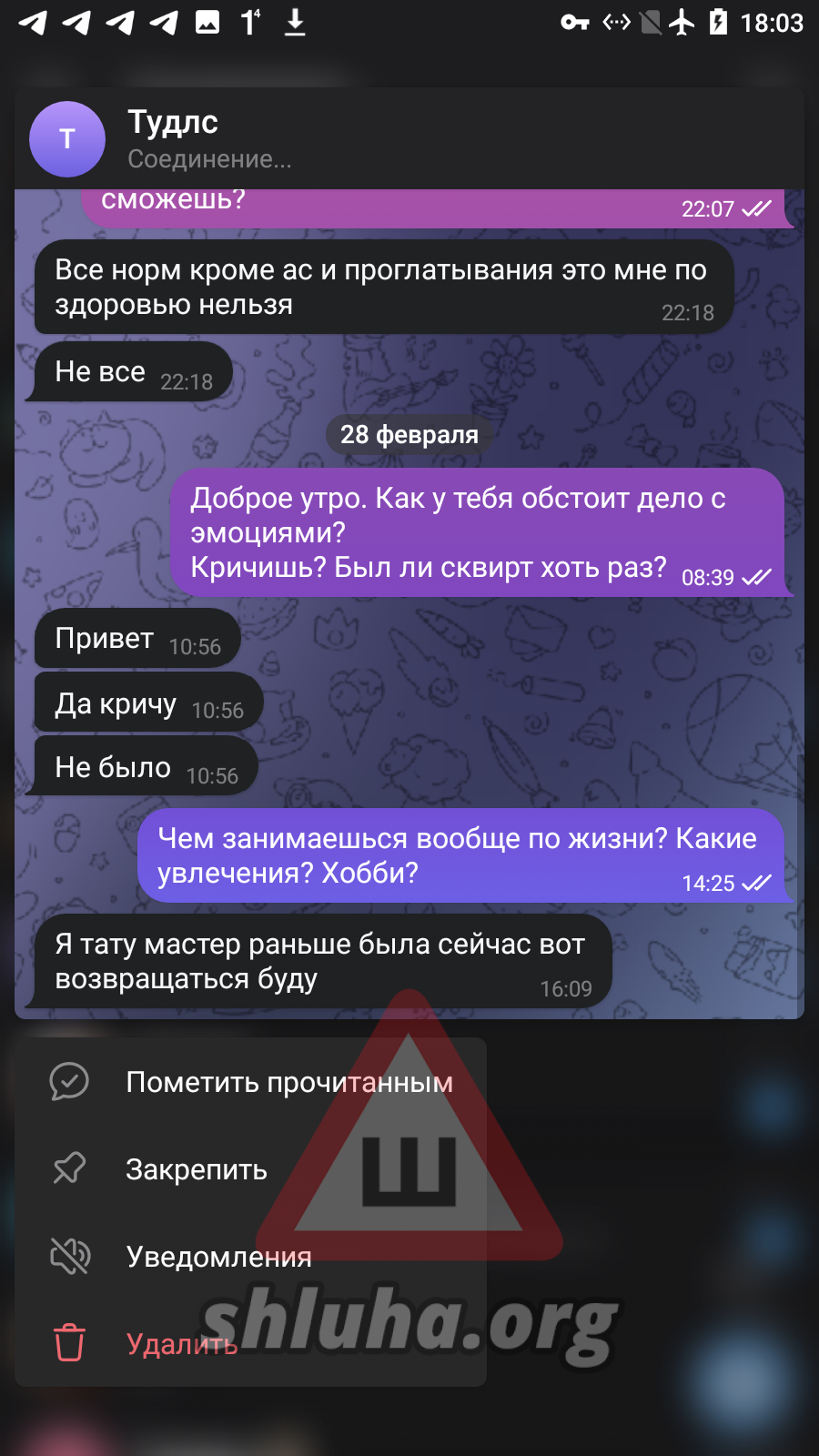Tap the purple "T" avatar
Viewport: 819px width, 1456px height.
click(67, 139)
